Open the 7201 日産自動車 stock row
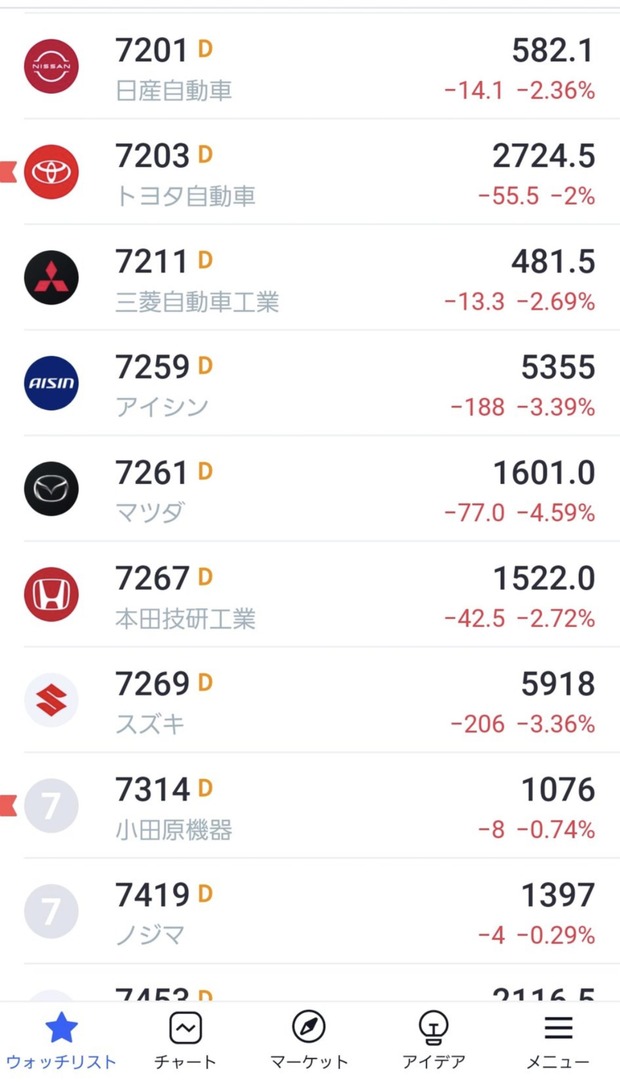The width and height of the screenshot is (620, 1085). click(310, 66)
